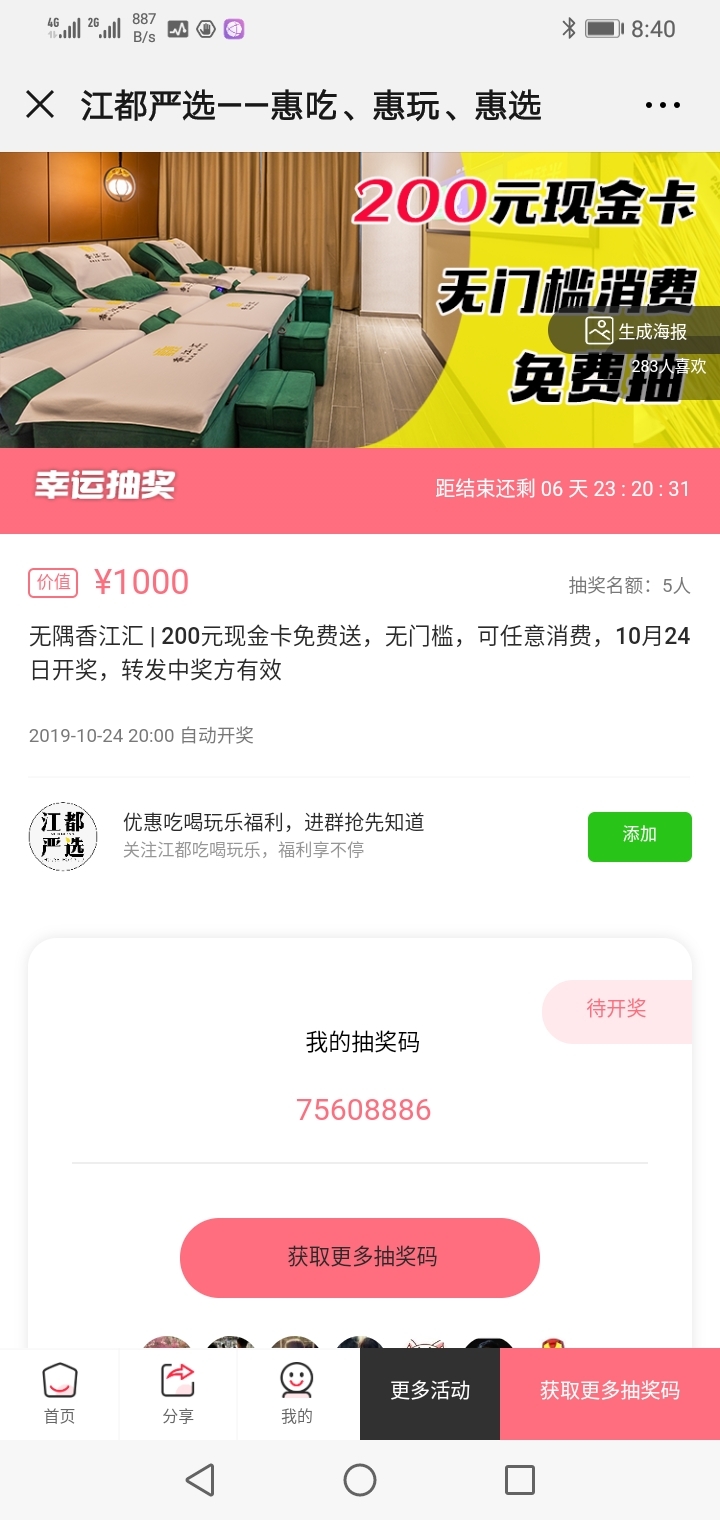This screenshot has height=1520, width=720.
Task: Tap the 江都严选 account logo avatar
Action: coord(63,836)
